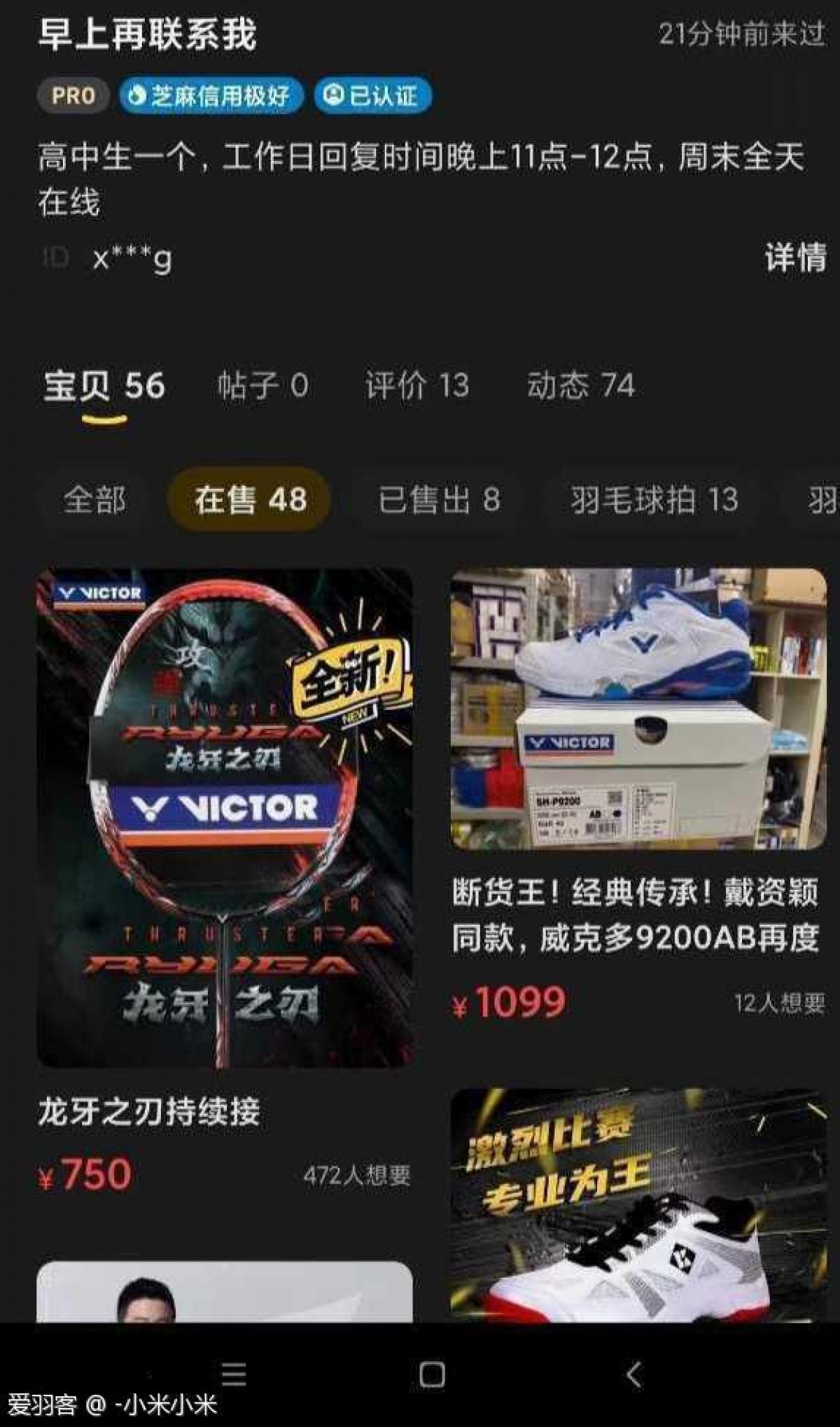Tap the 芝麻信用极好 credit badge
This screenshot has height=1427, width=840.
tap(211, 96)
